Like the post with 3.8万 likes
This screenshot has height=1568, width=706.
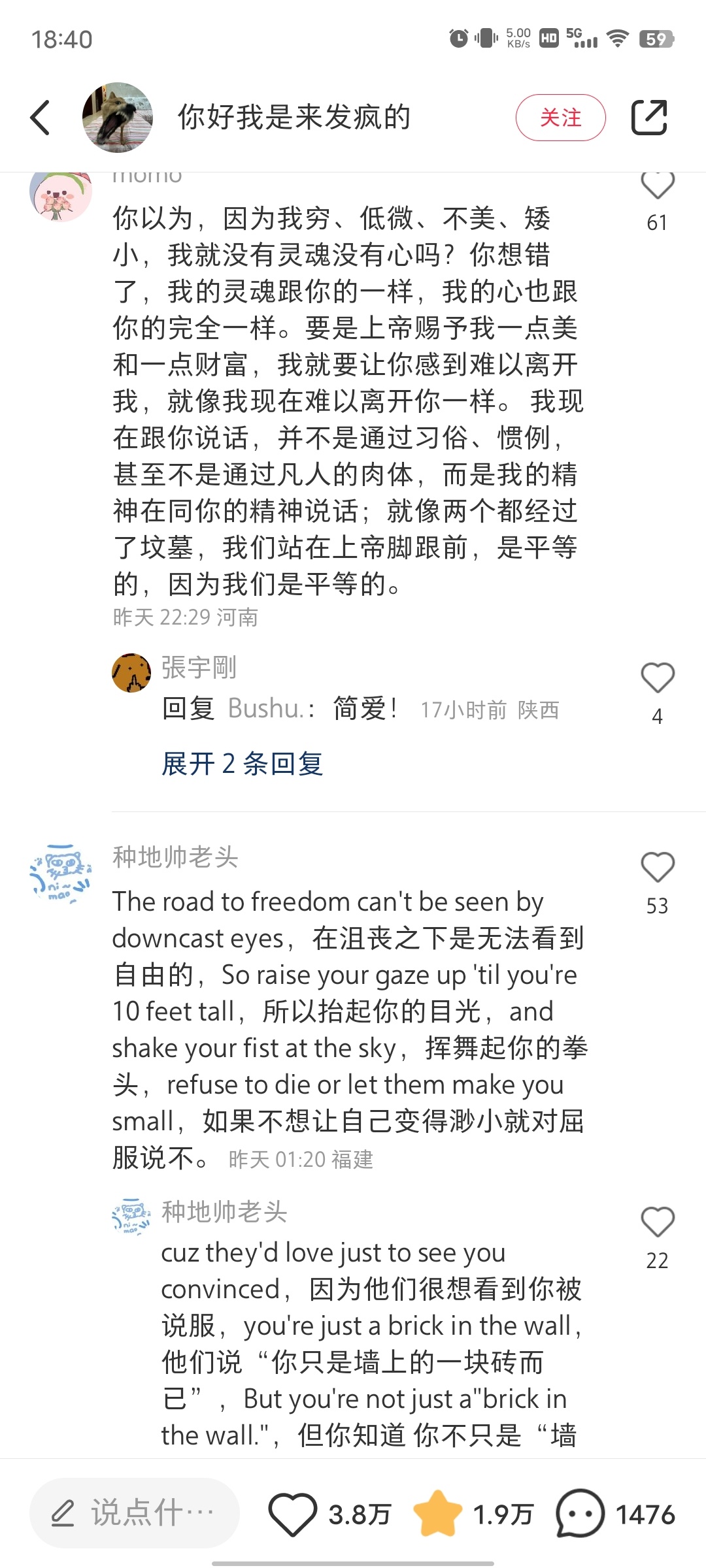click(292, 1514)
